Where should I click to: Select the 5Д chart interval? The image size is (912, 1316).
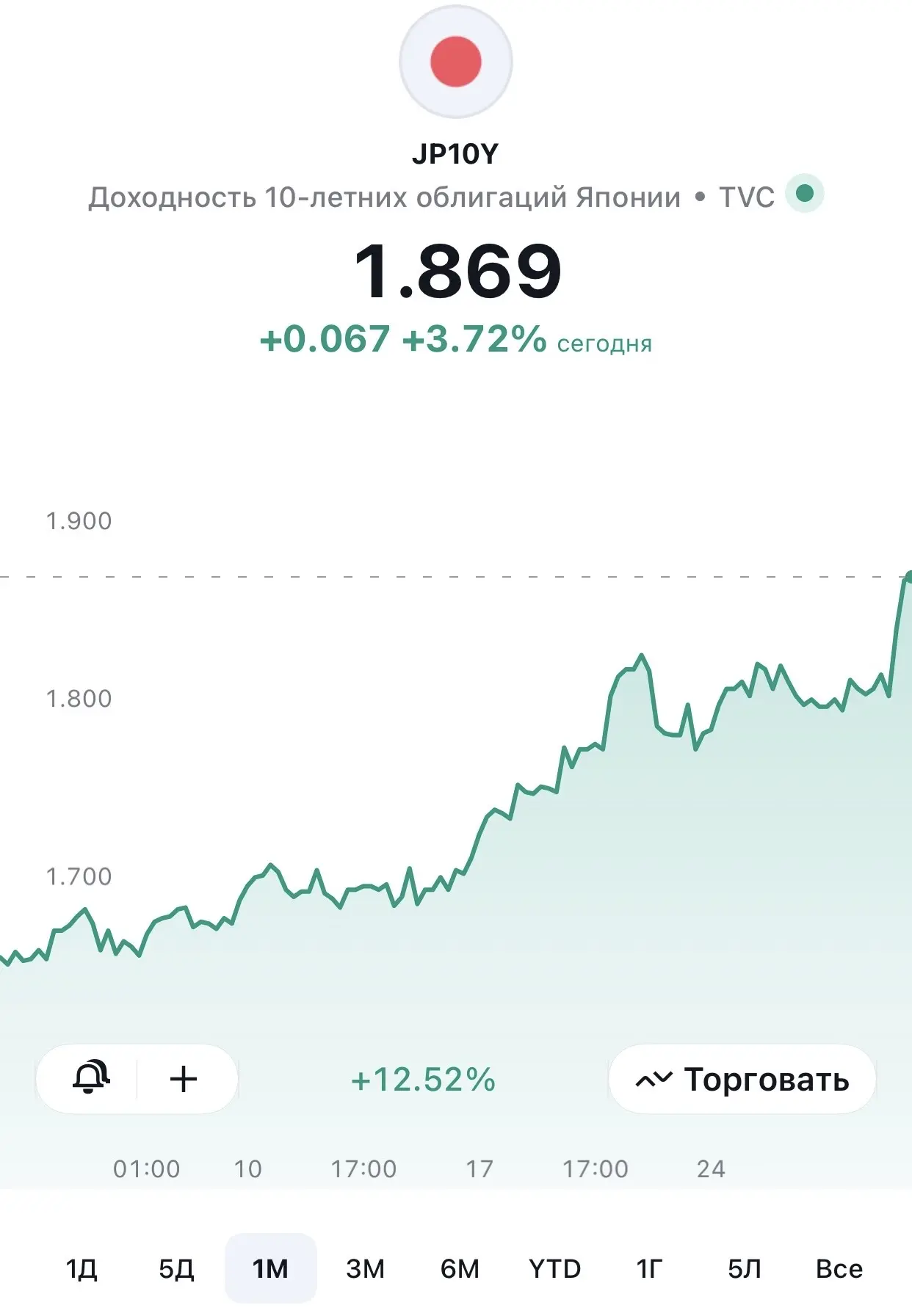coord(176,1269)
